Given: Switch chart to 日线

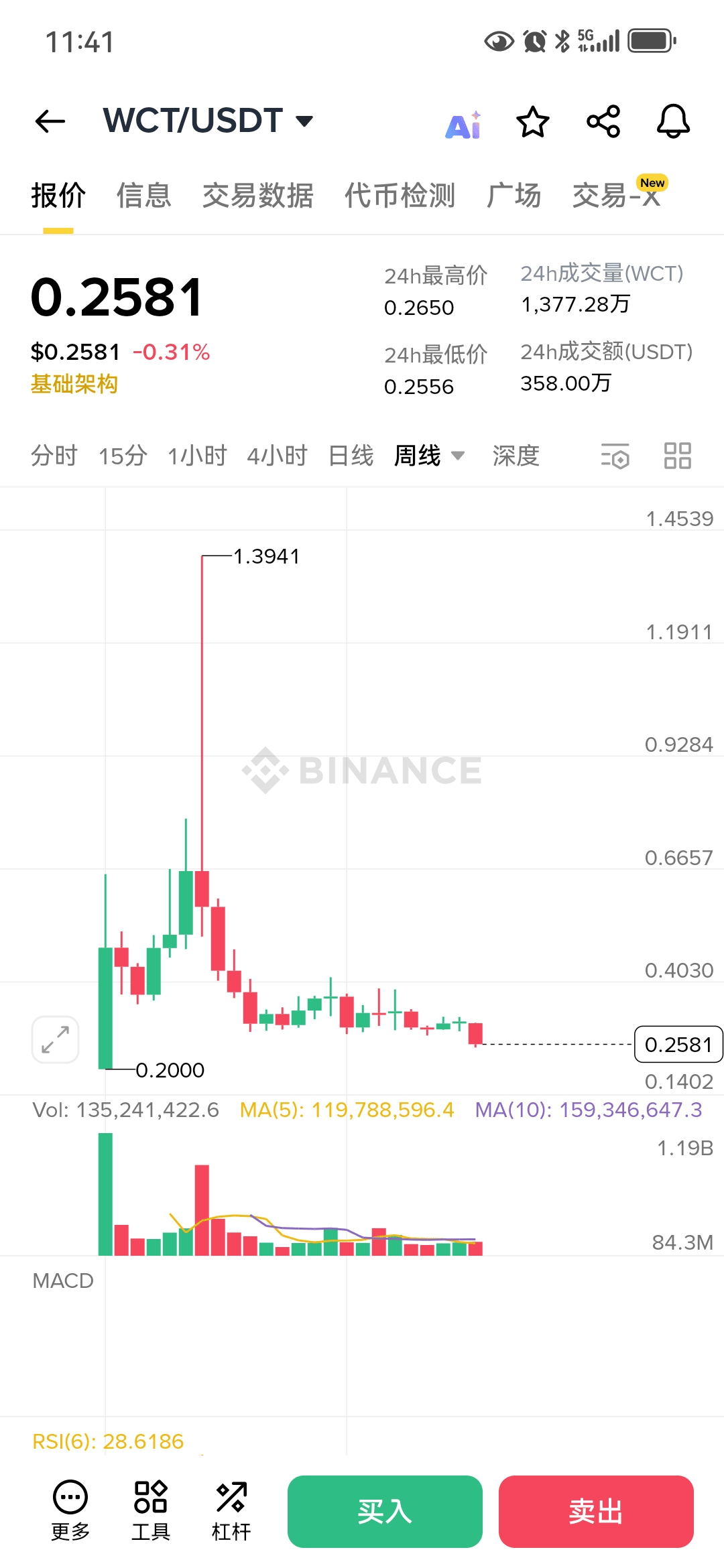Looking at the screenshot, I should click(x=351, y=456).
